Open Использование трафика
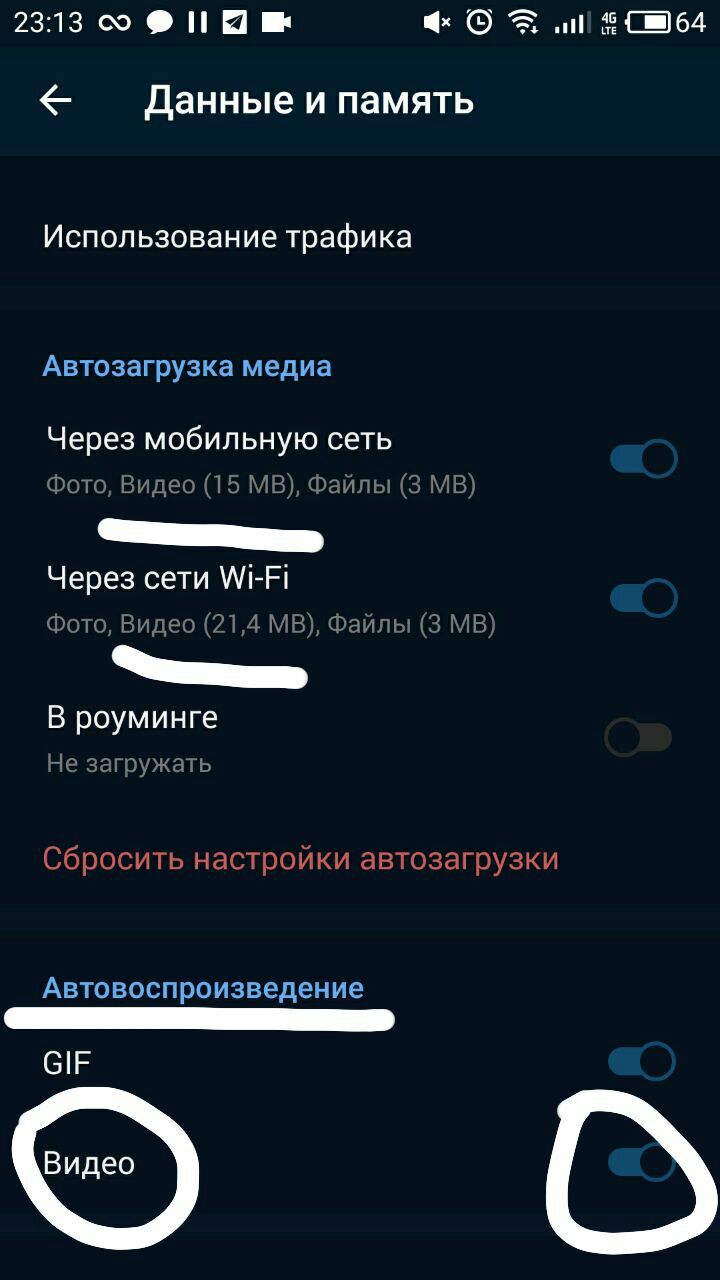 (227, 237)
